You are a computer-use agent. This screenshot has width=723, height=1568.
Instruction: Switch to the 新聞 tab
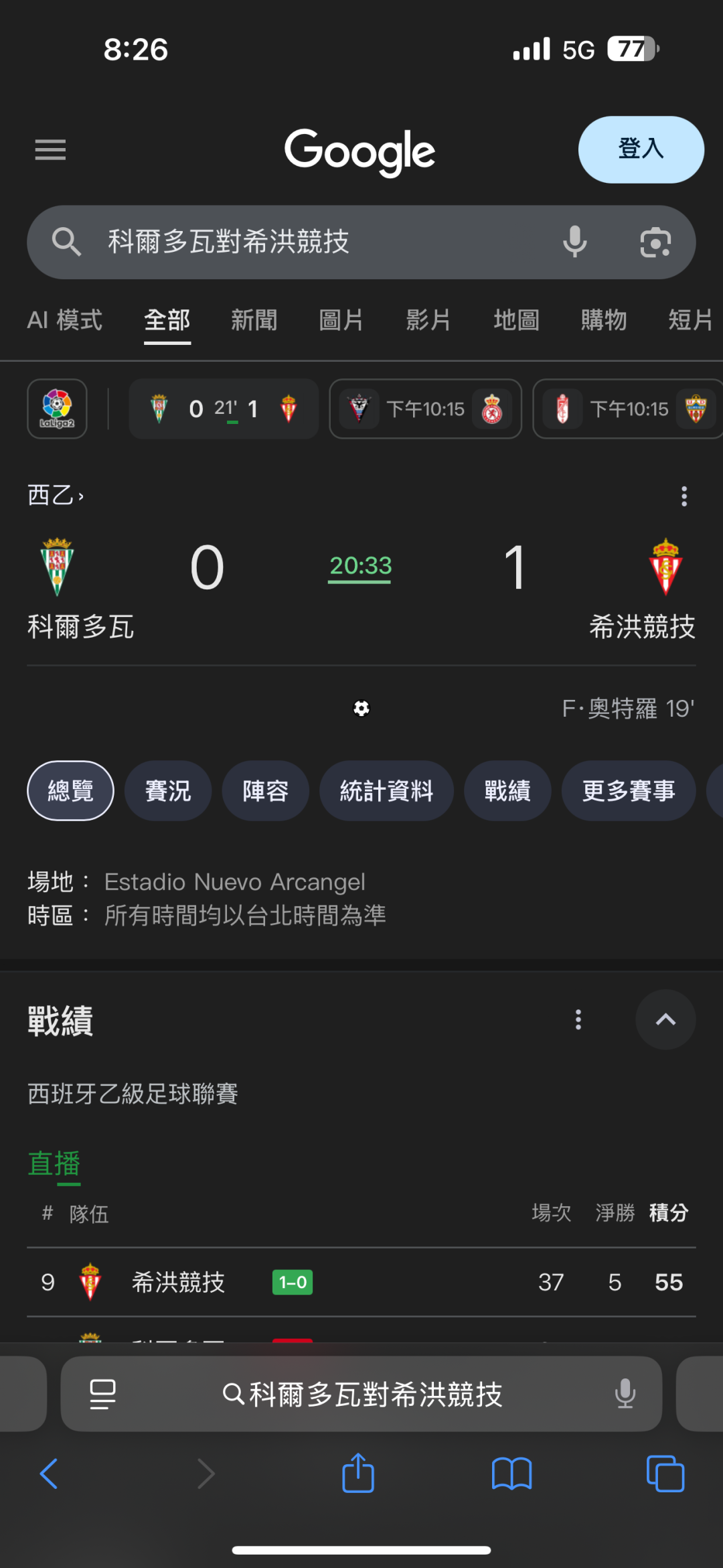[x=254, y=320]
